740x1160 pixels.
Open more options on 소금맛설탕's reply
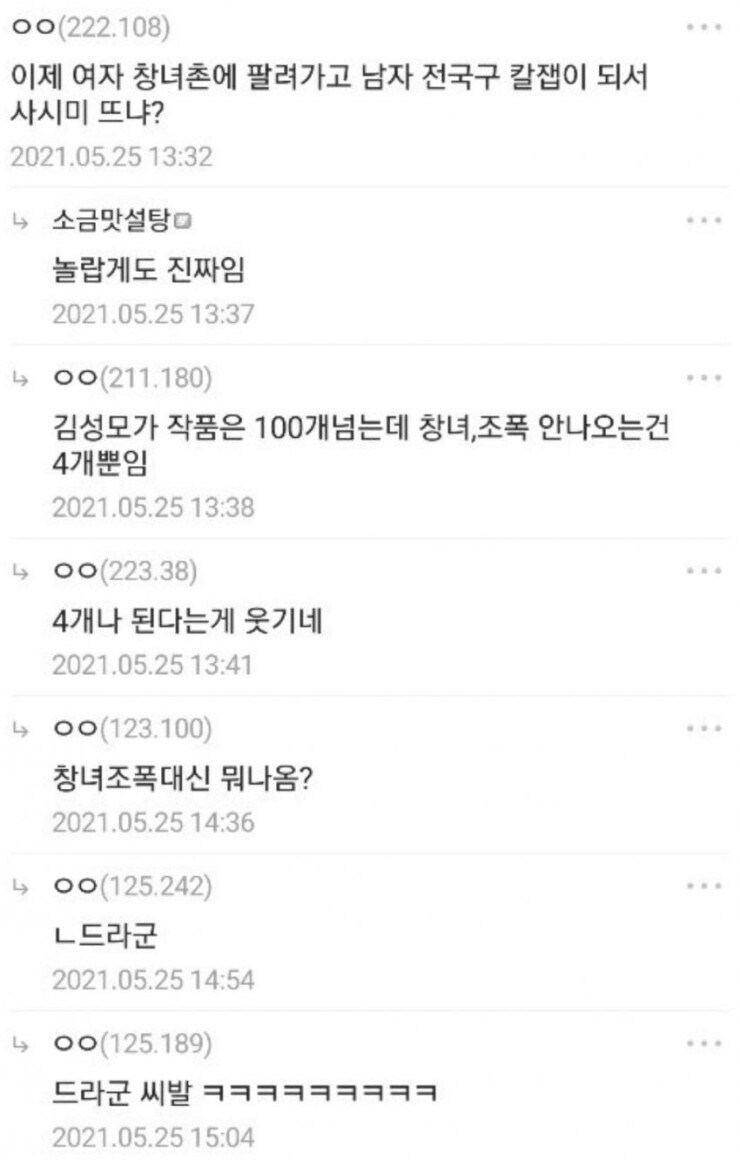[x=703, y=220]
